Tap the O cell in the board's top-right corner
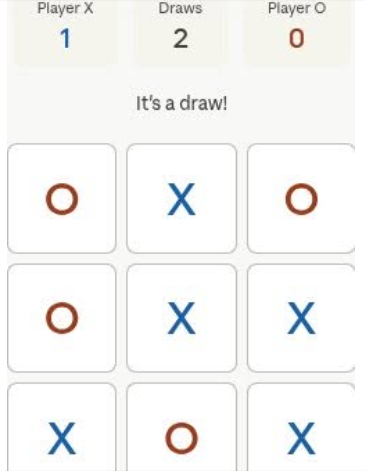 [x=301, y=199]
